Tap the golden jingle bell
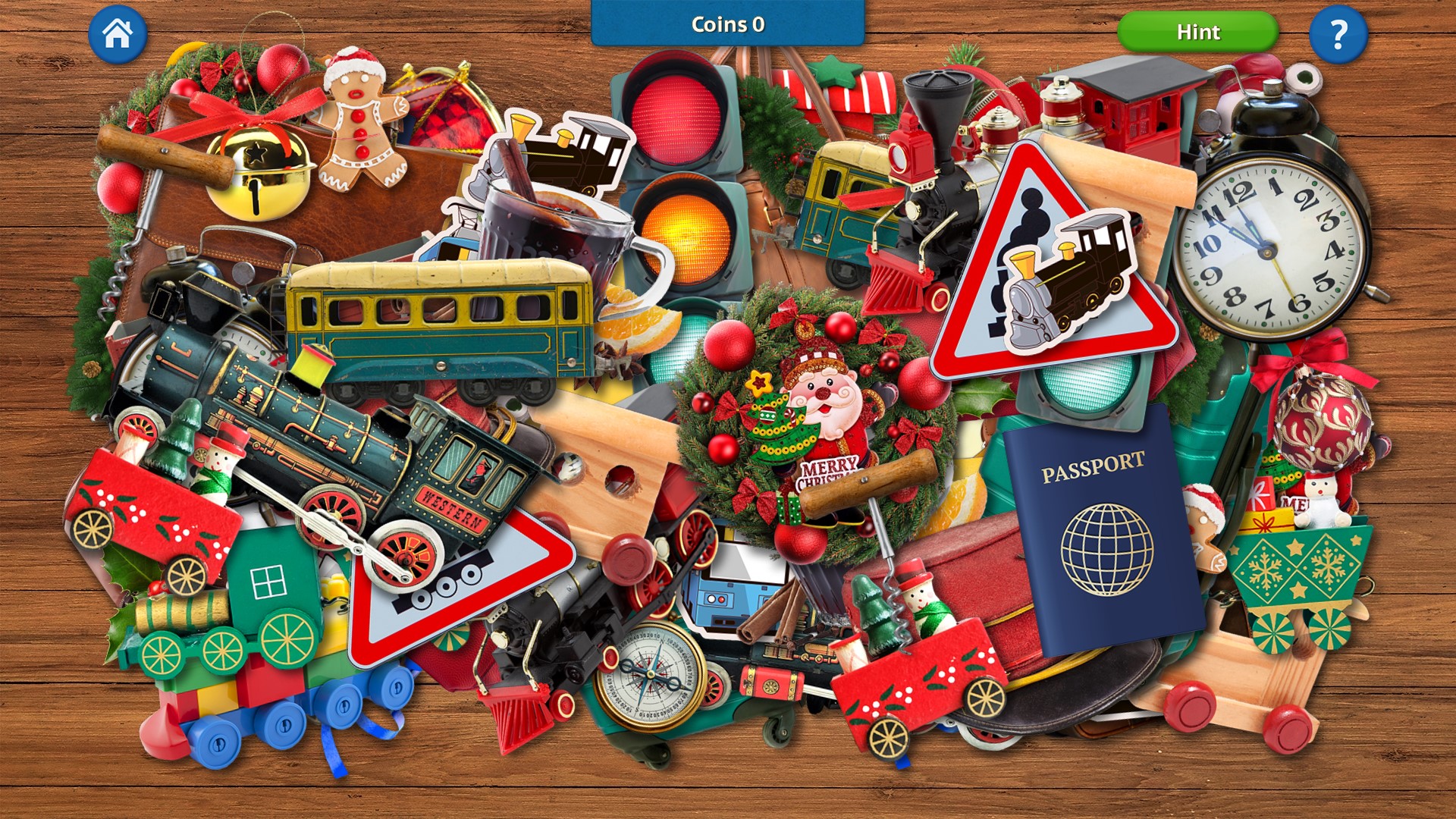Image resolution: width=1456 pixels, height=819 pixels. pos(258,173)
